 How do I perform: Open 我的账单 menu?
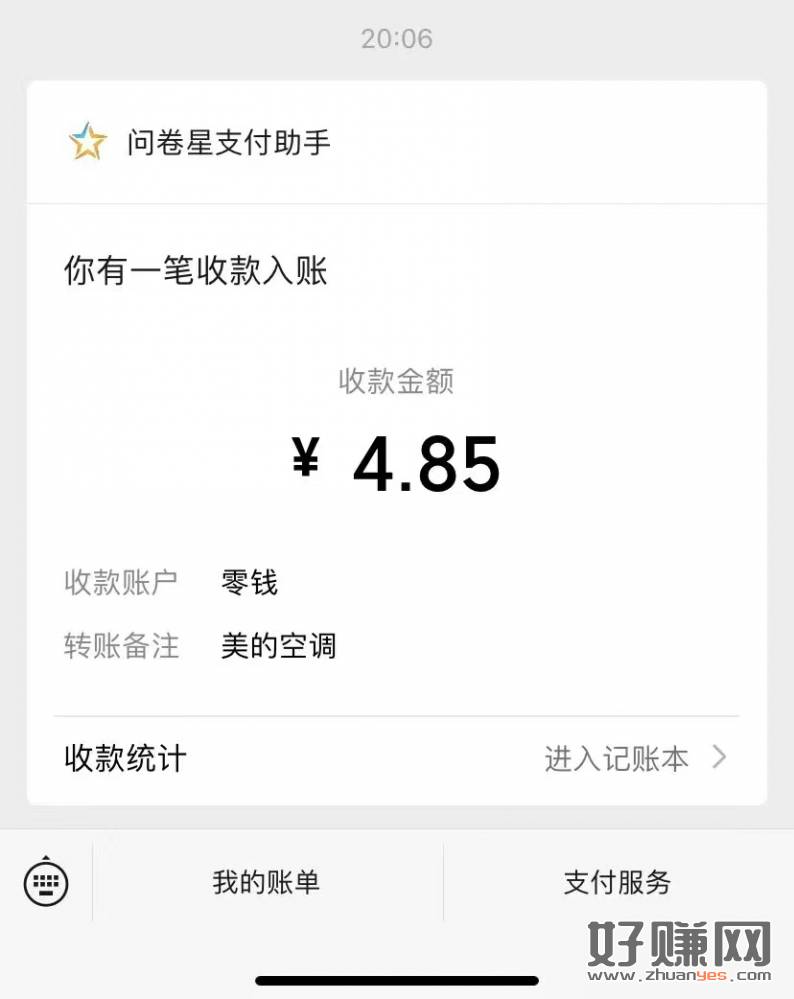[266, 882]
